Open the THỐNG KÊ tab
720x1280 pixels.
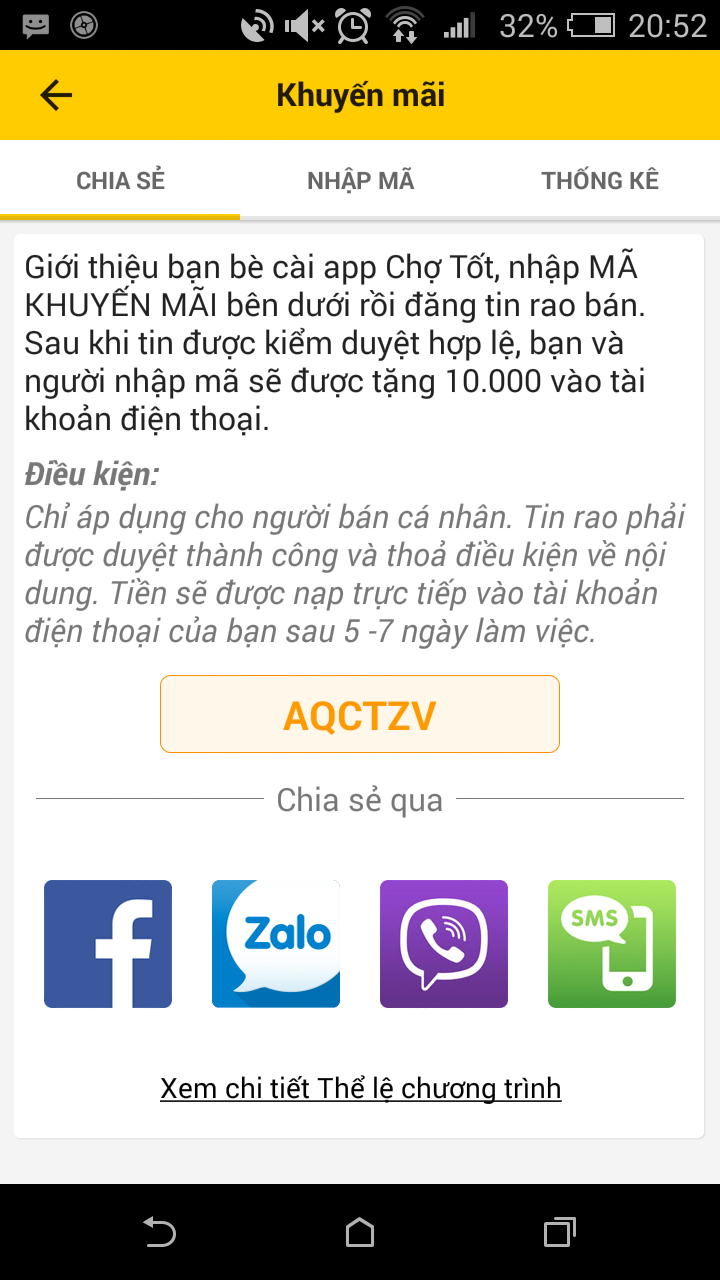(x=600, y=181)
